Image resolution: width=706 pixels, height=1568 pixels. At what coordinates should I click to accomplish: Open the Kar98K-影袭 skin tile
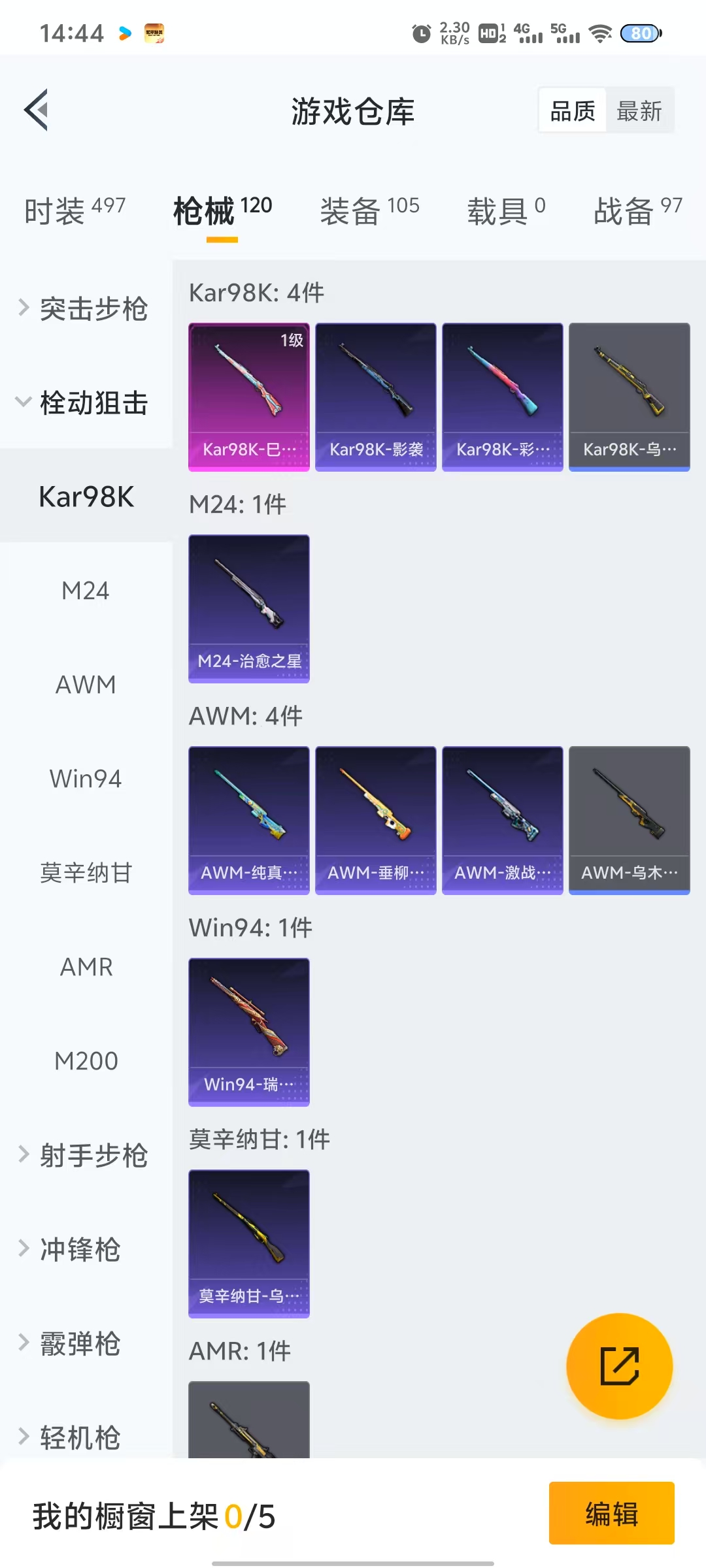[x=375, y=397]
